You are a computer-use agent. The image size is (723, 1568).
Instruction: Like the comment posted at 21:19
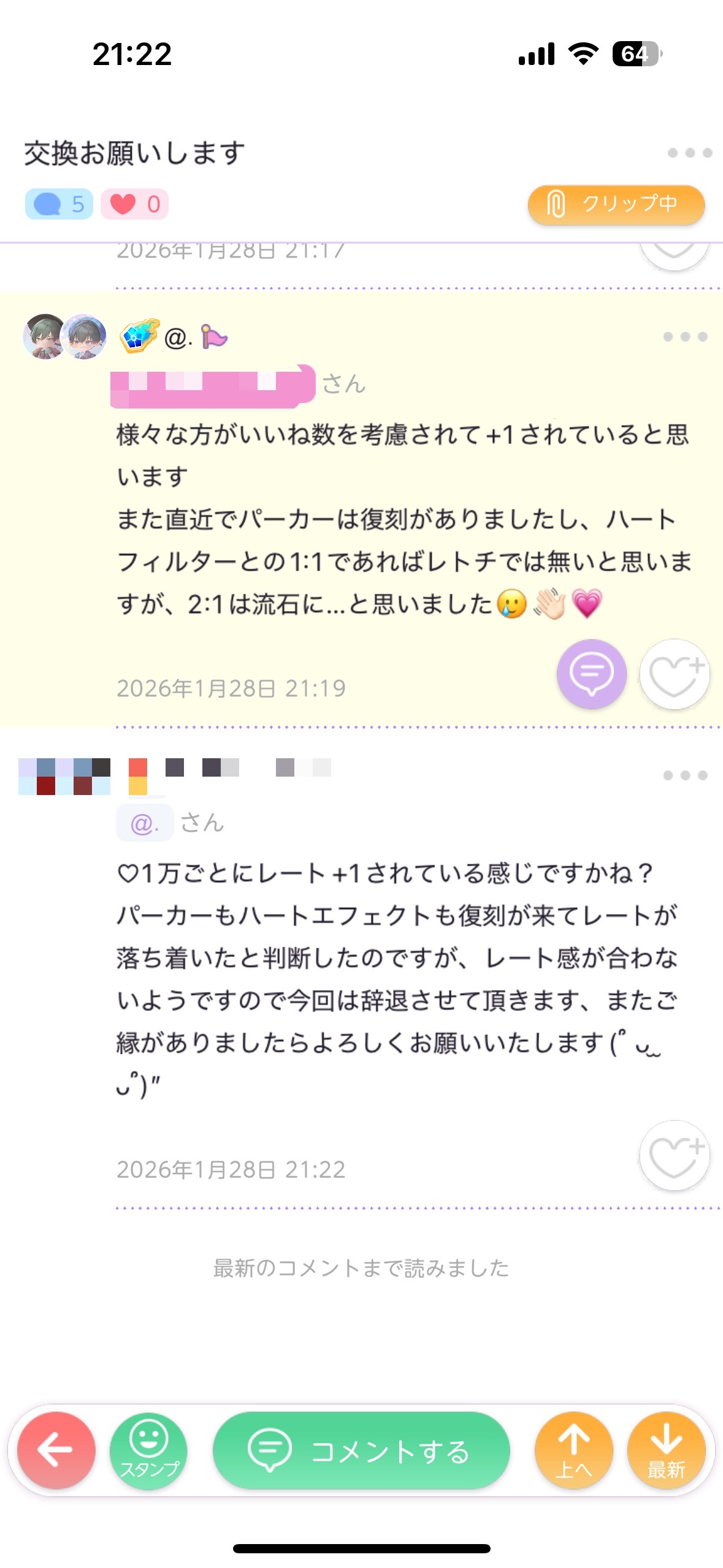pos(675,674)
